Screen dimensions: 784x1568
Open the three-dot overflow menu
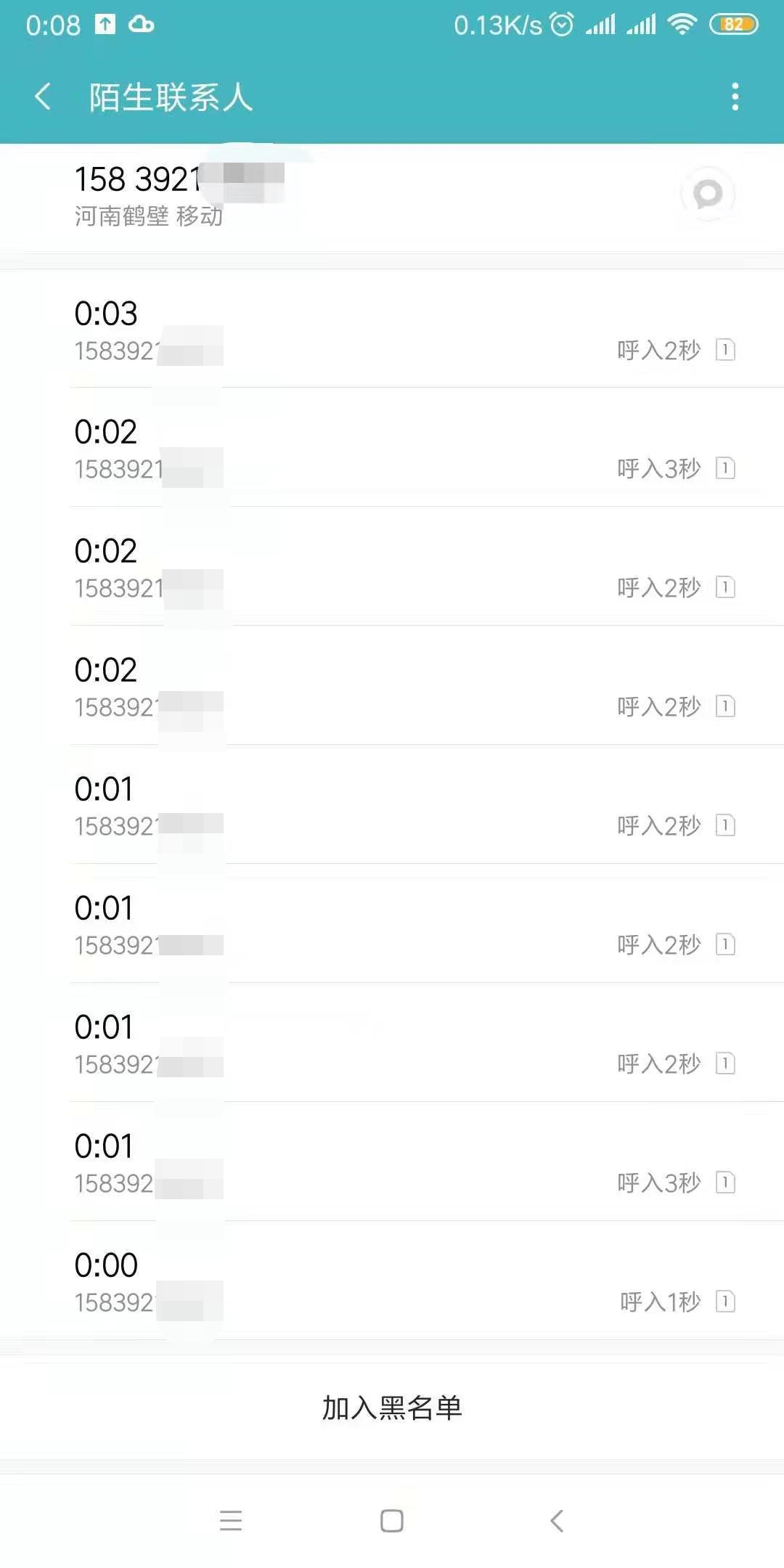735,97
